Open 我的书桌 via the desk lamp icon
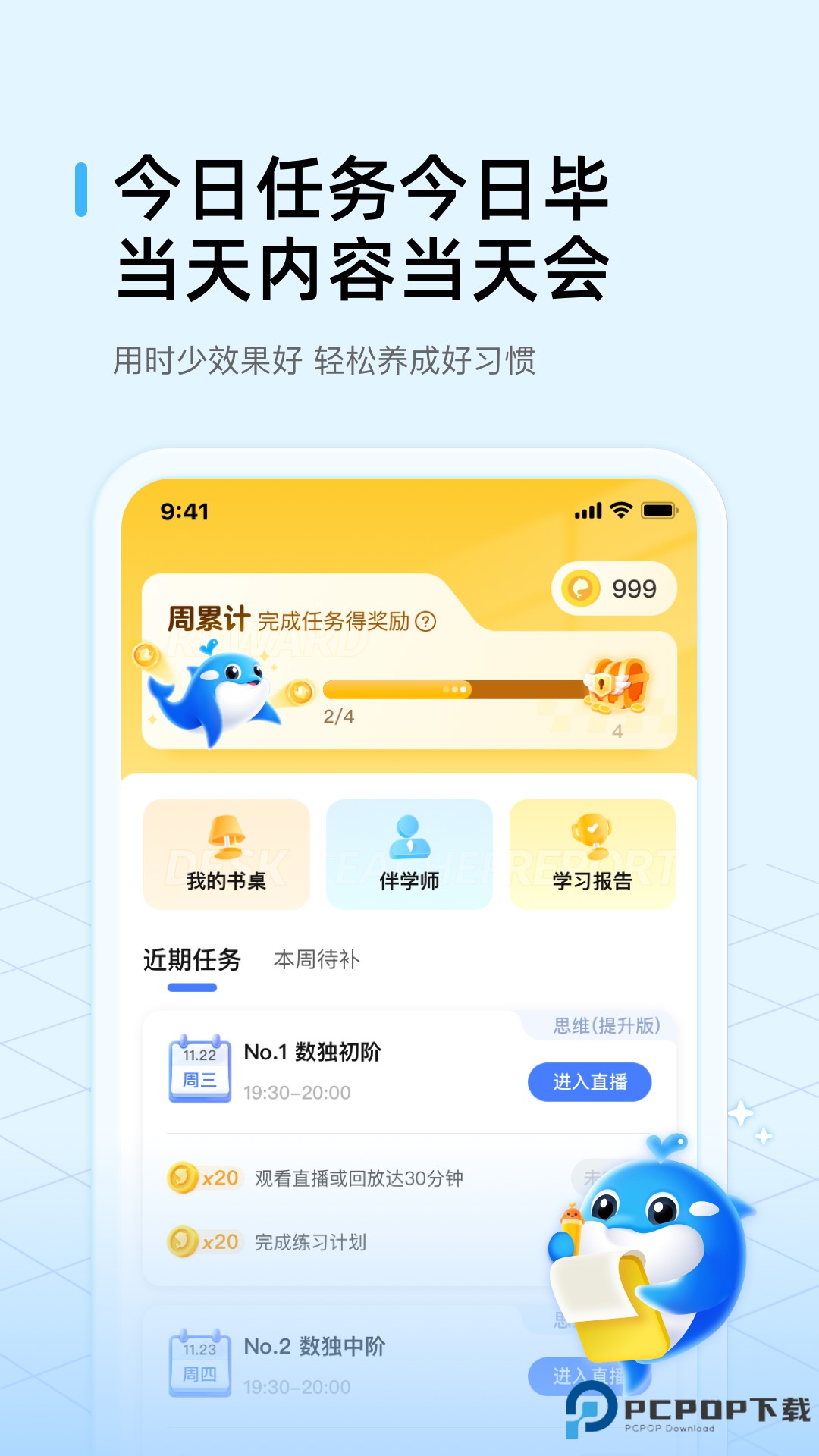 pyautogui.click(x=227, y=837)
